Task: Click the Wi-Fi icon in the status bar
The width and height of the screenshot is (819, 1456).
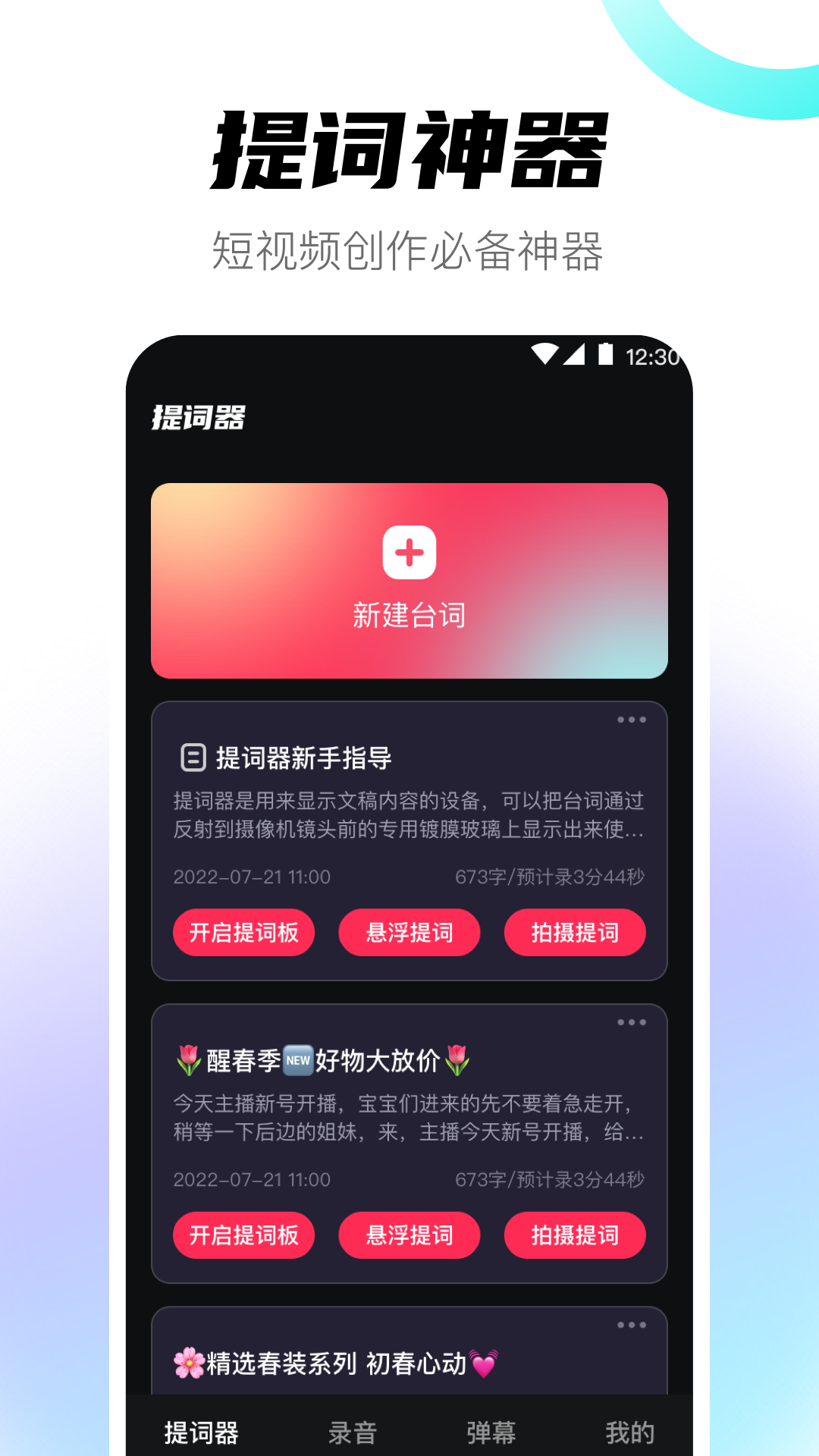Action: click(543, 352)
